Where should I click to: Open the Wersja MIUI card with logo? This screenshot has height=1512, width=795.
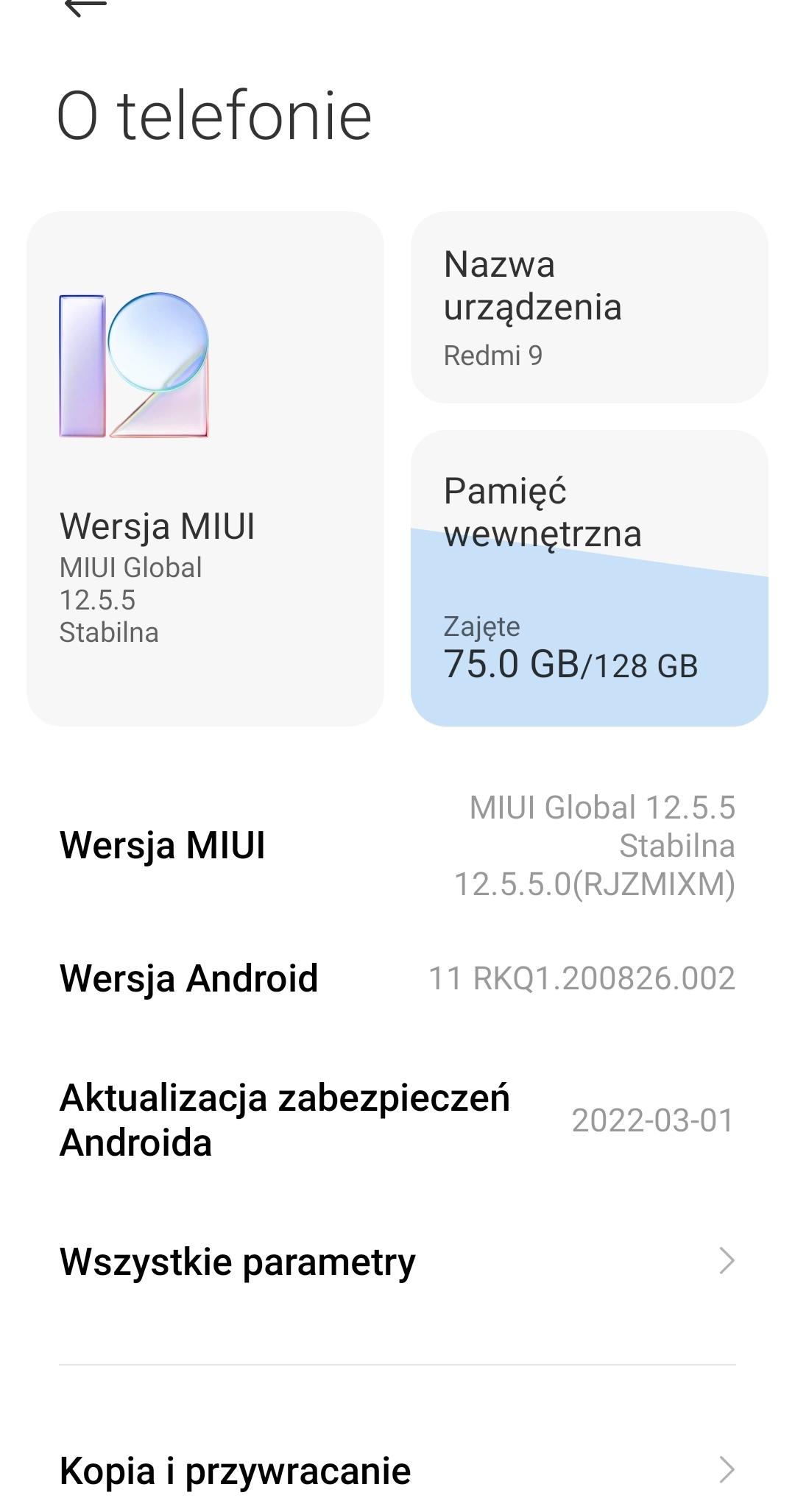coord(205,468)
